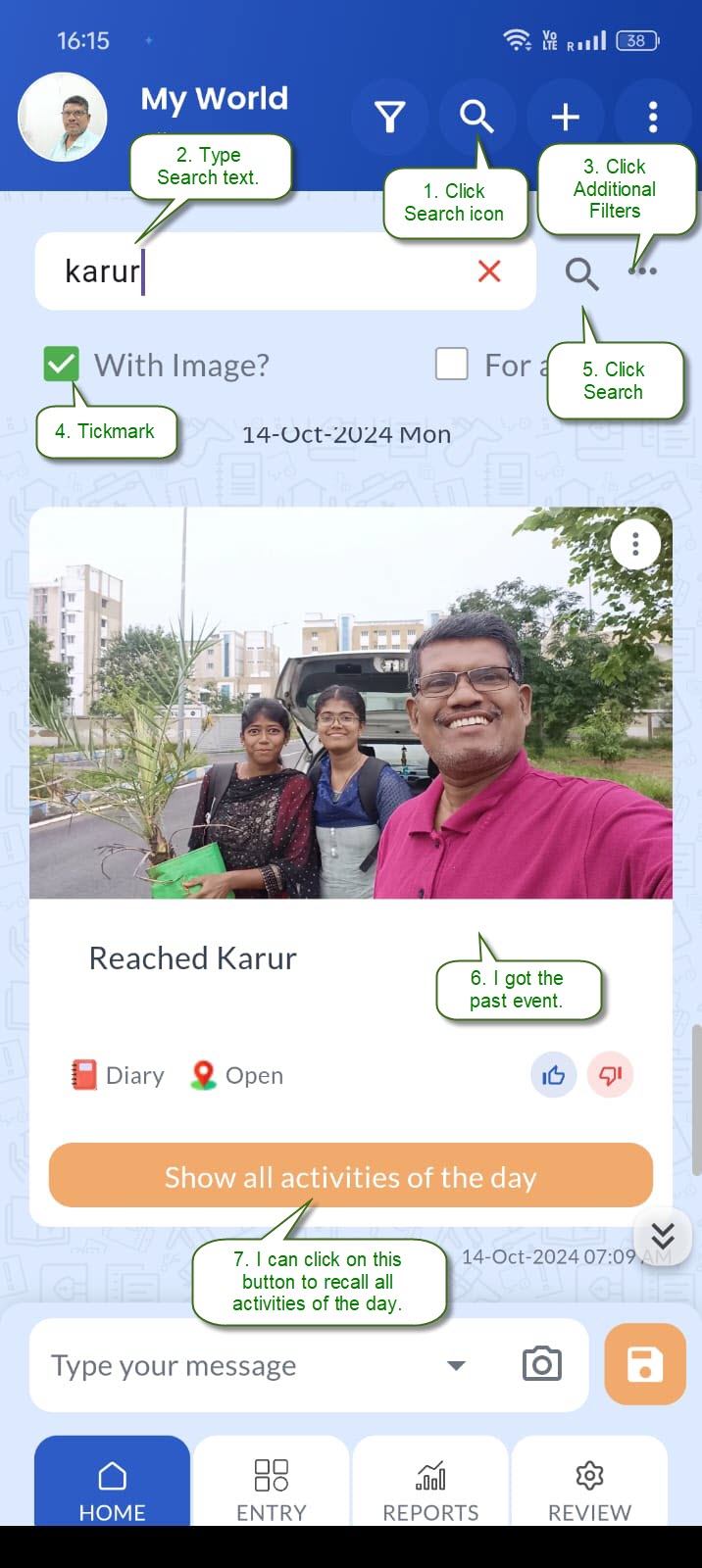The height and width of the screenshot is (1568, 702).
Task: Open additional filters via the three-dot icon
Action: pos(643,270)
